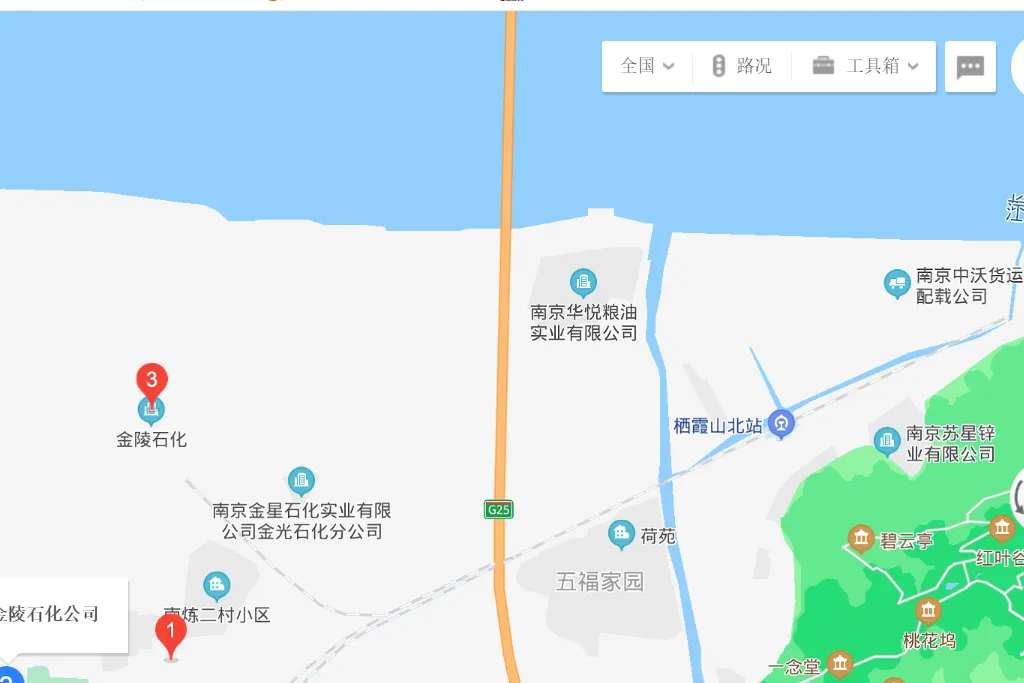The height and width of the screenshot is (683, 1024).
Task: Open the feedback message icon
Action: click(970, 67)
